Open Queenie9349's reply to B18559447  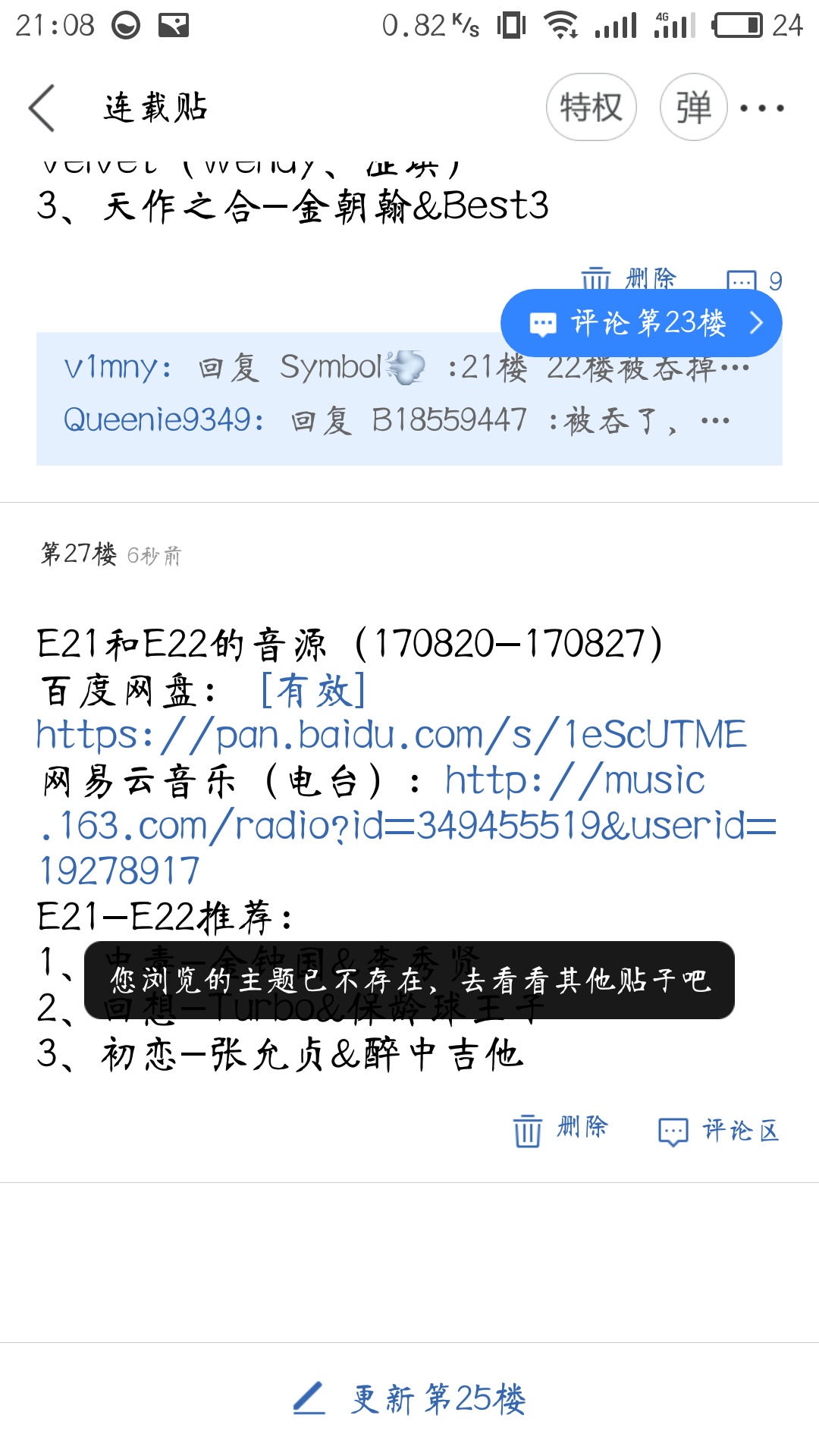click(x=397, y=419)
